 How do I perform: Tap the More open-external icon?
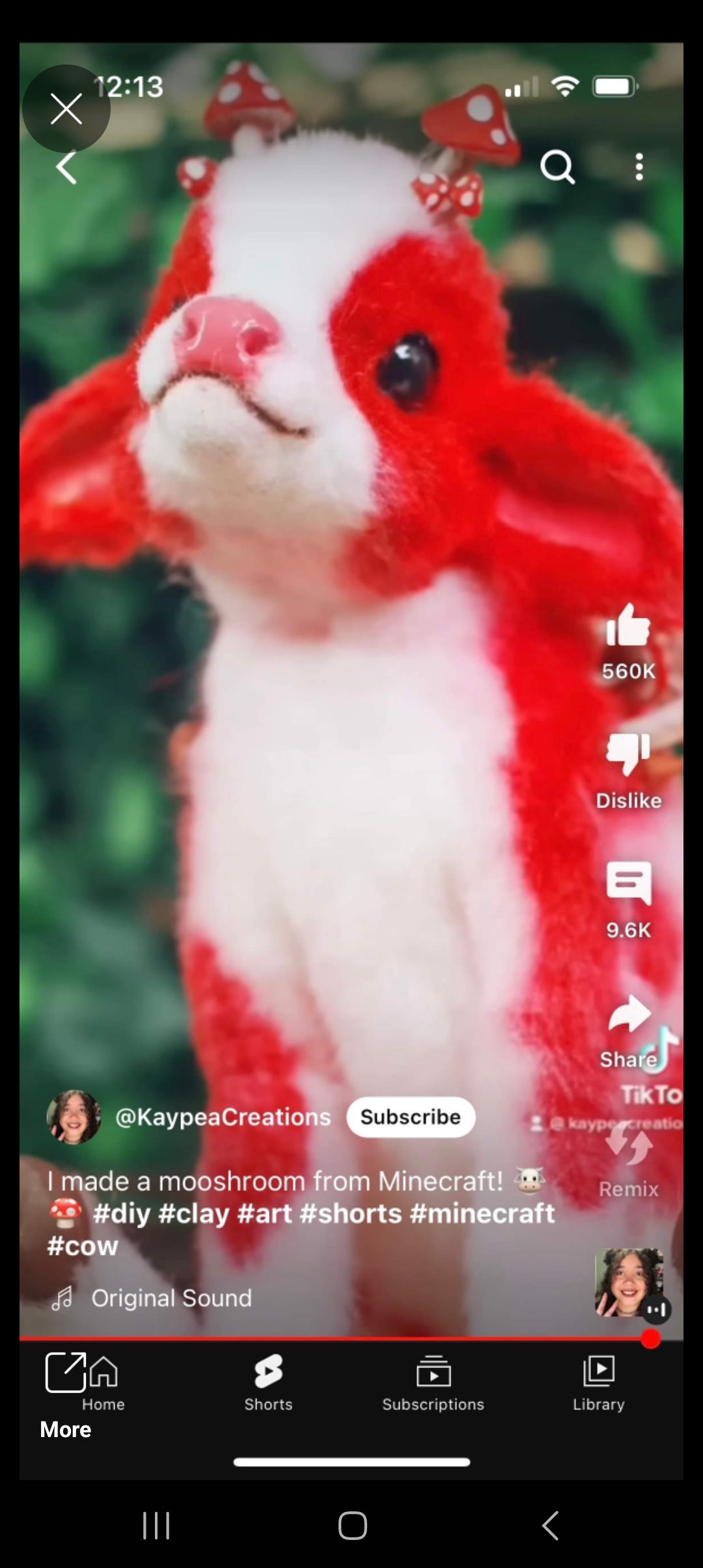(65, 1372)
